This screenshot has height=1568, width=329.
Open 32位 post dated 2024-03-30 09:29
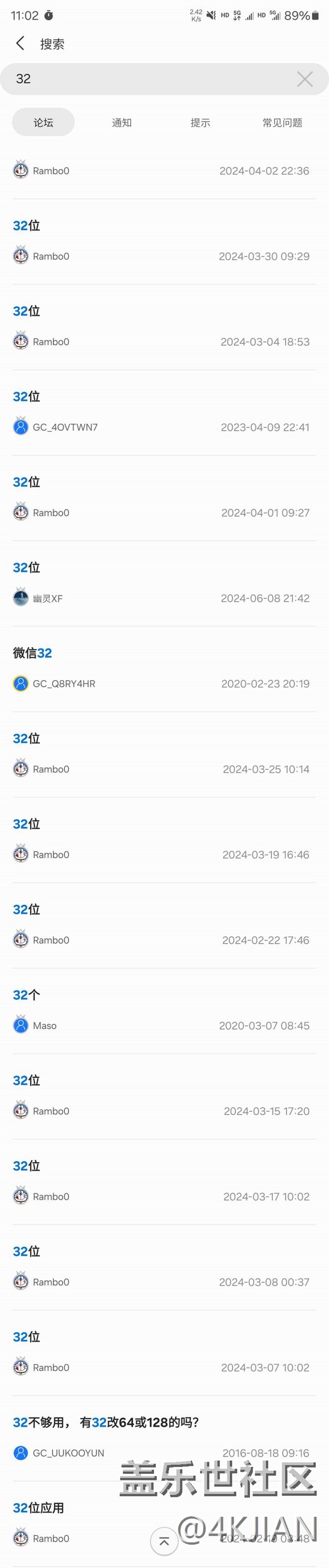pyautogui.click(x=164, y=242)
